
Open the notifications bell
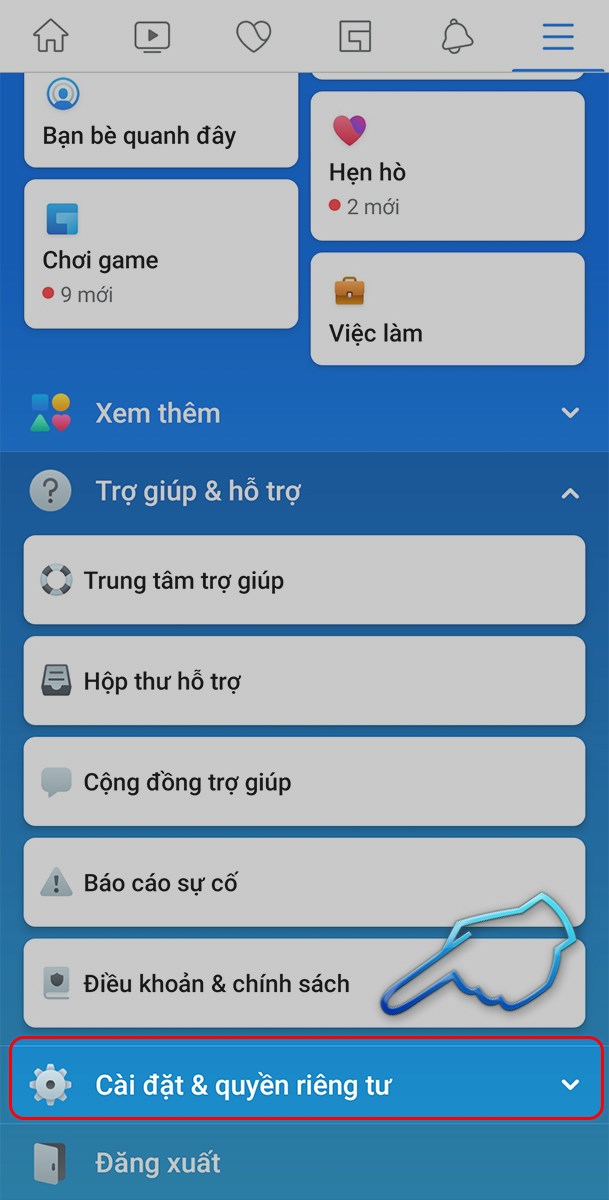point(457,37)
